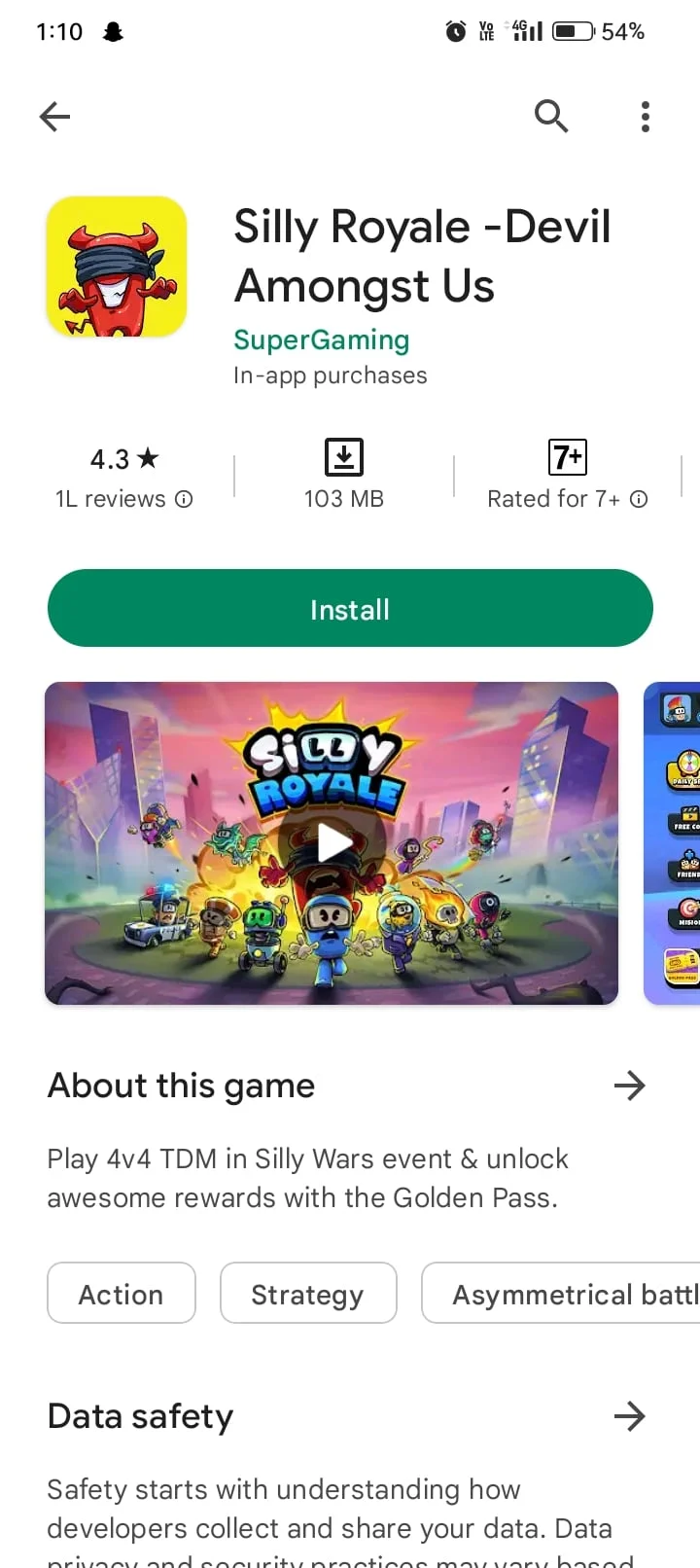Viewport: 700px width, 1568px height.
Task: Open the search icon
Action: pyautogui.click(x=551, y=117)
